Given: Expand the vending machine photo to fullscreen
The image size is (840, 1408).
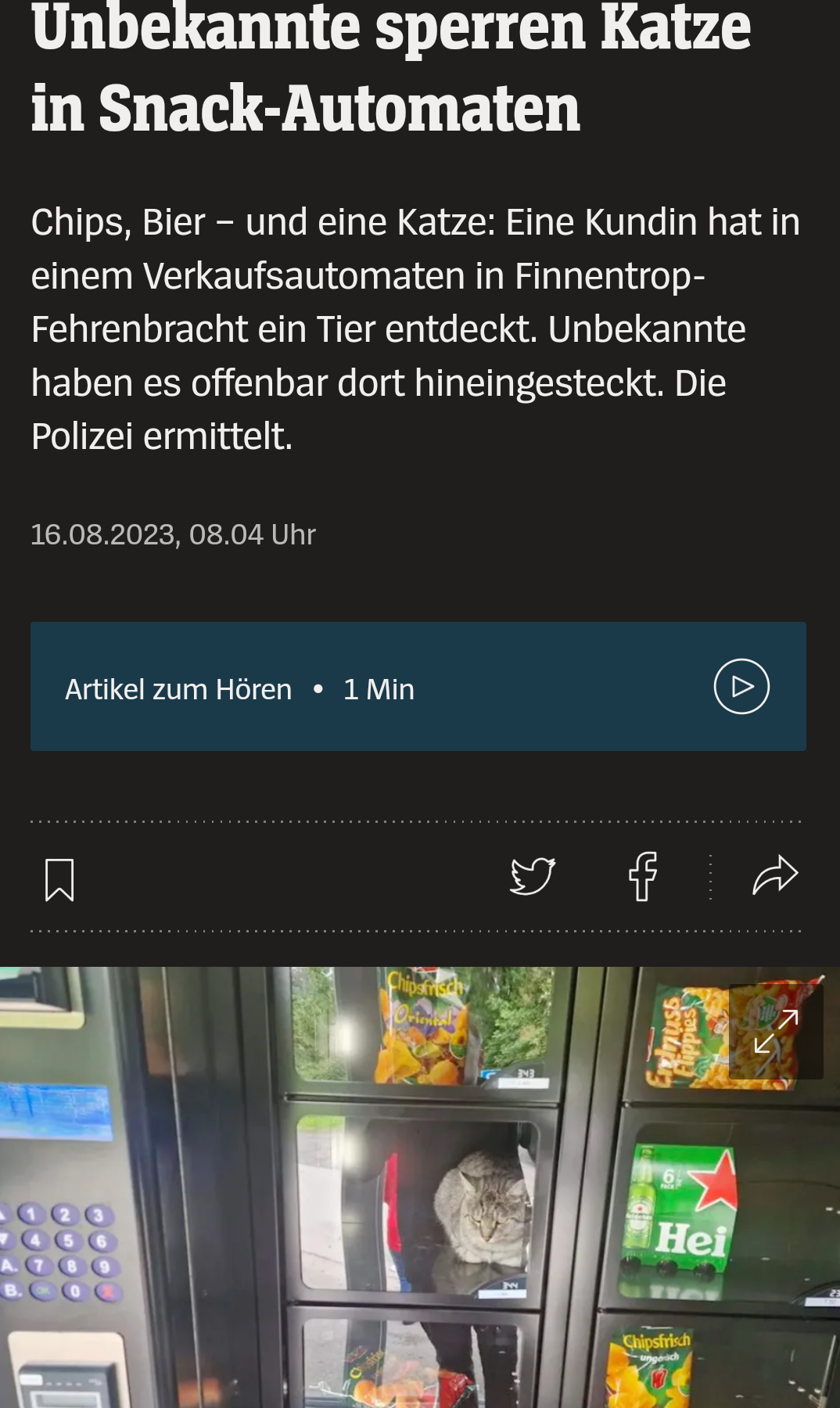Looking at the screenshot, I should coord(776,1031).
